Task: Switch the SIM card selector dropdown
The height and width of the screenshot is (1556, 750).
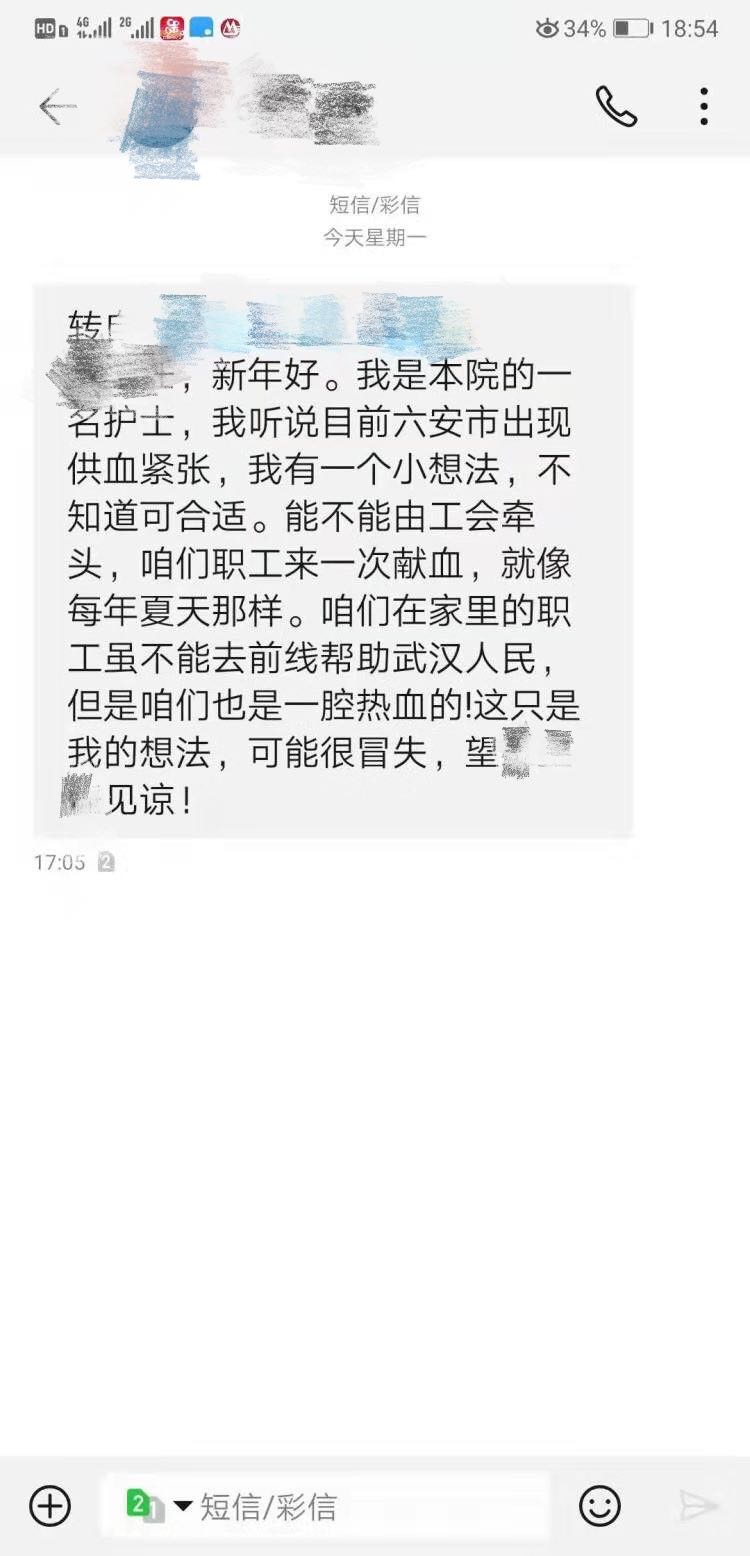Action: pos(159,1505)
